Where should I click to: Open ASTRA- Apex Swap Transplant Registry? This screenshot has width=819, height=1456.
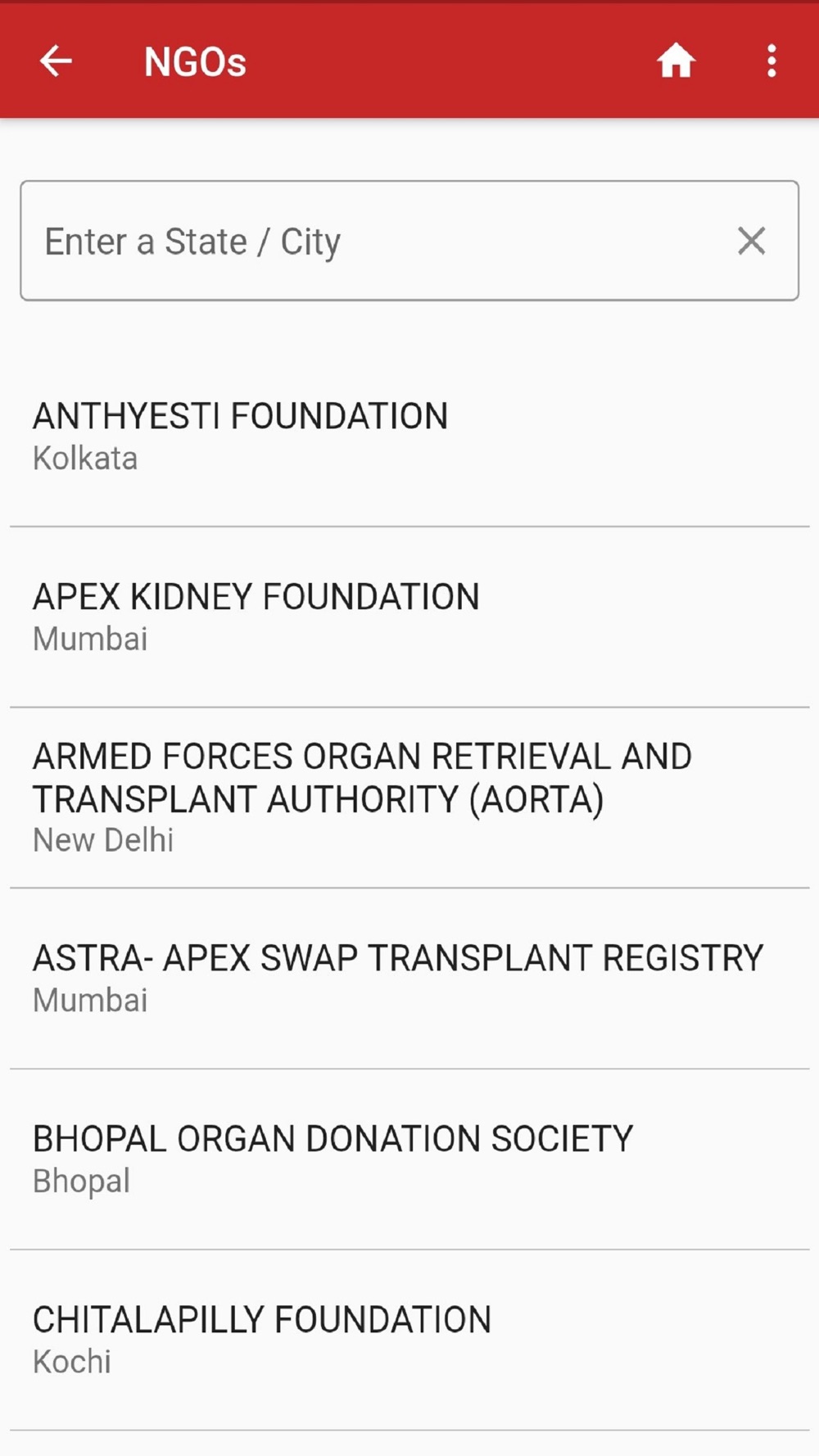coord(409,979)
